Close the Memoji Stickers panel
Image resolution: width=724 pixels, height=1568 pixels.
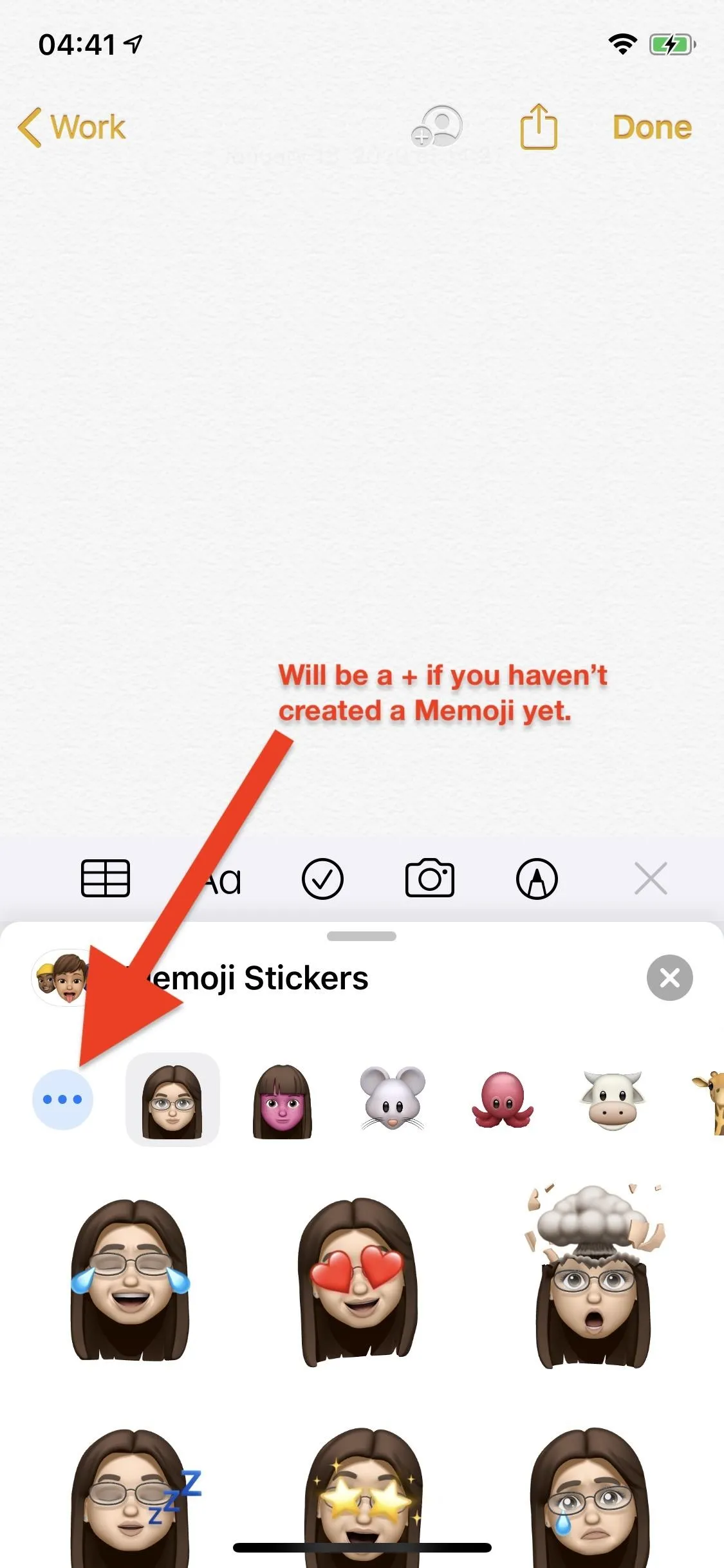tap(670, 978)
